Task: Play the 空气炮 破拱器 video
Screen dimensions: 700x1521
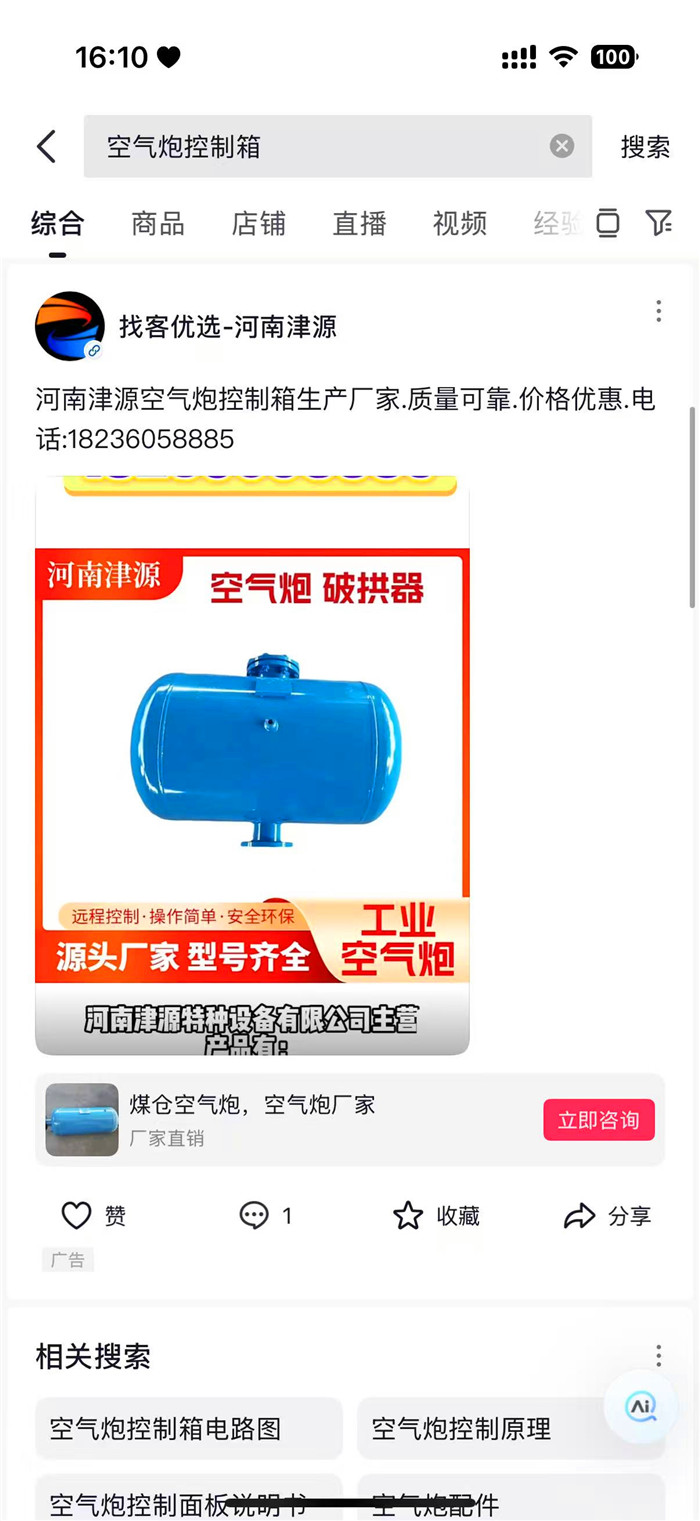Action: pos(252,765)
